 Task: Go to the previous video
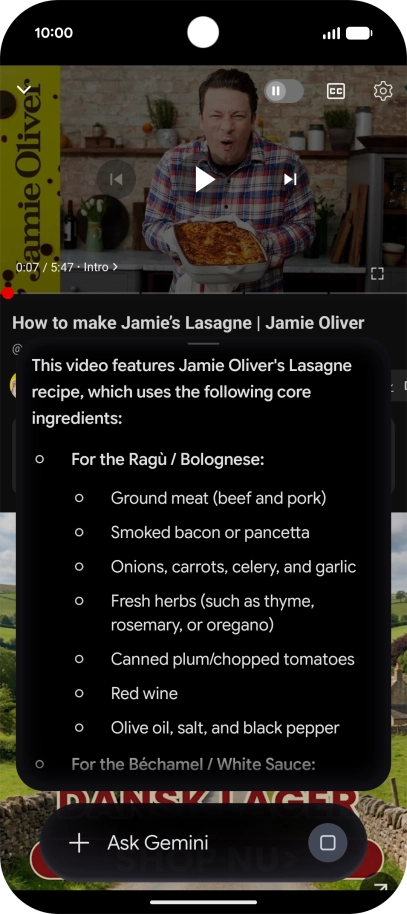click(116, 179)
